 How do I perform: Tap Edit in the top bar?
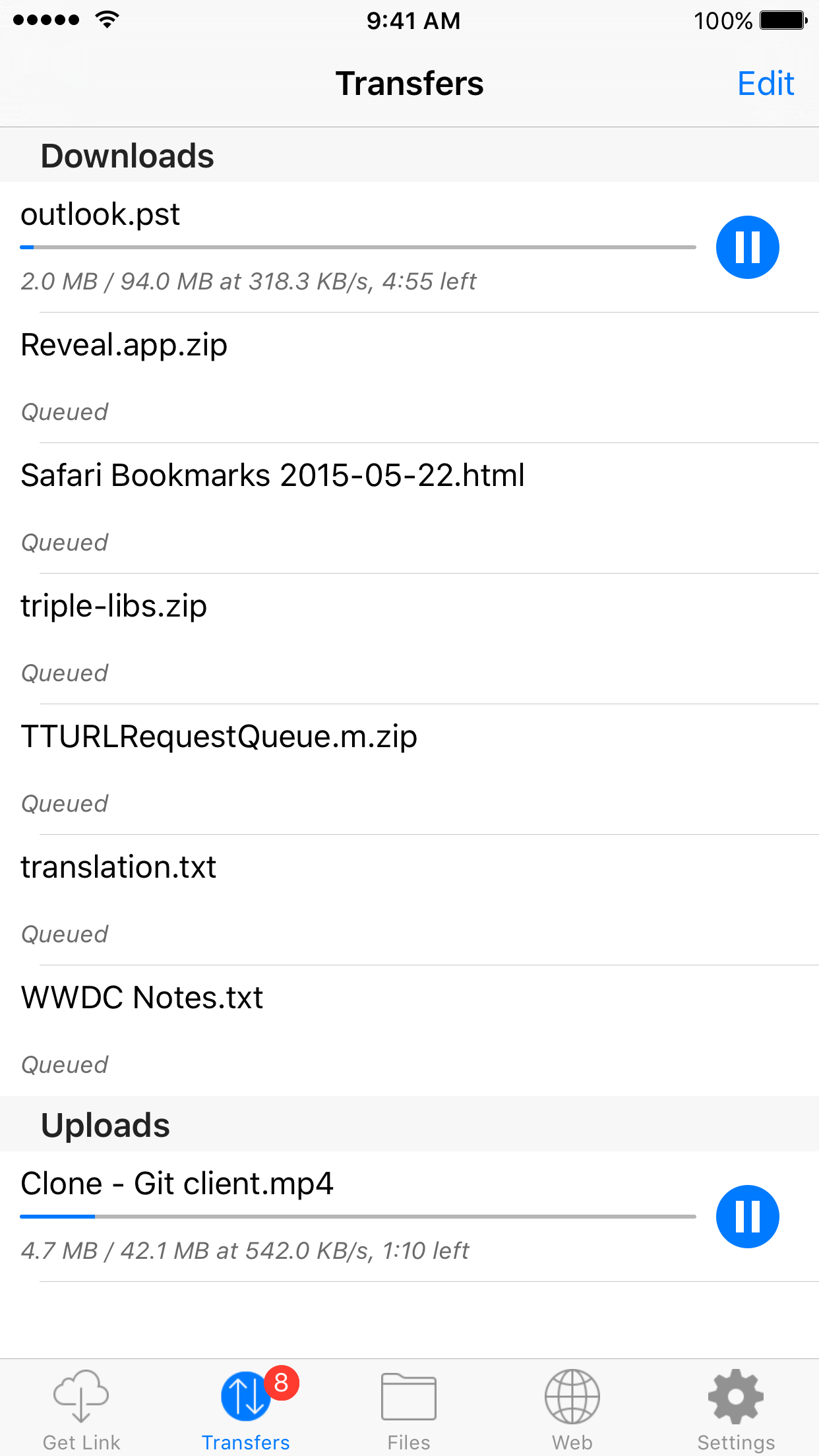click(x=766, y=84)
